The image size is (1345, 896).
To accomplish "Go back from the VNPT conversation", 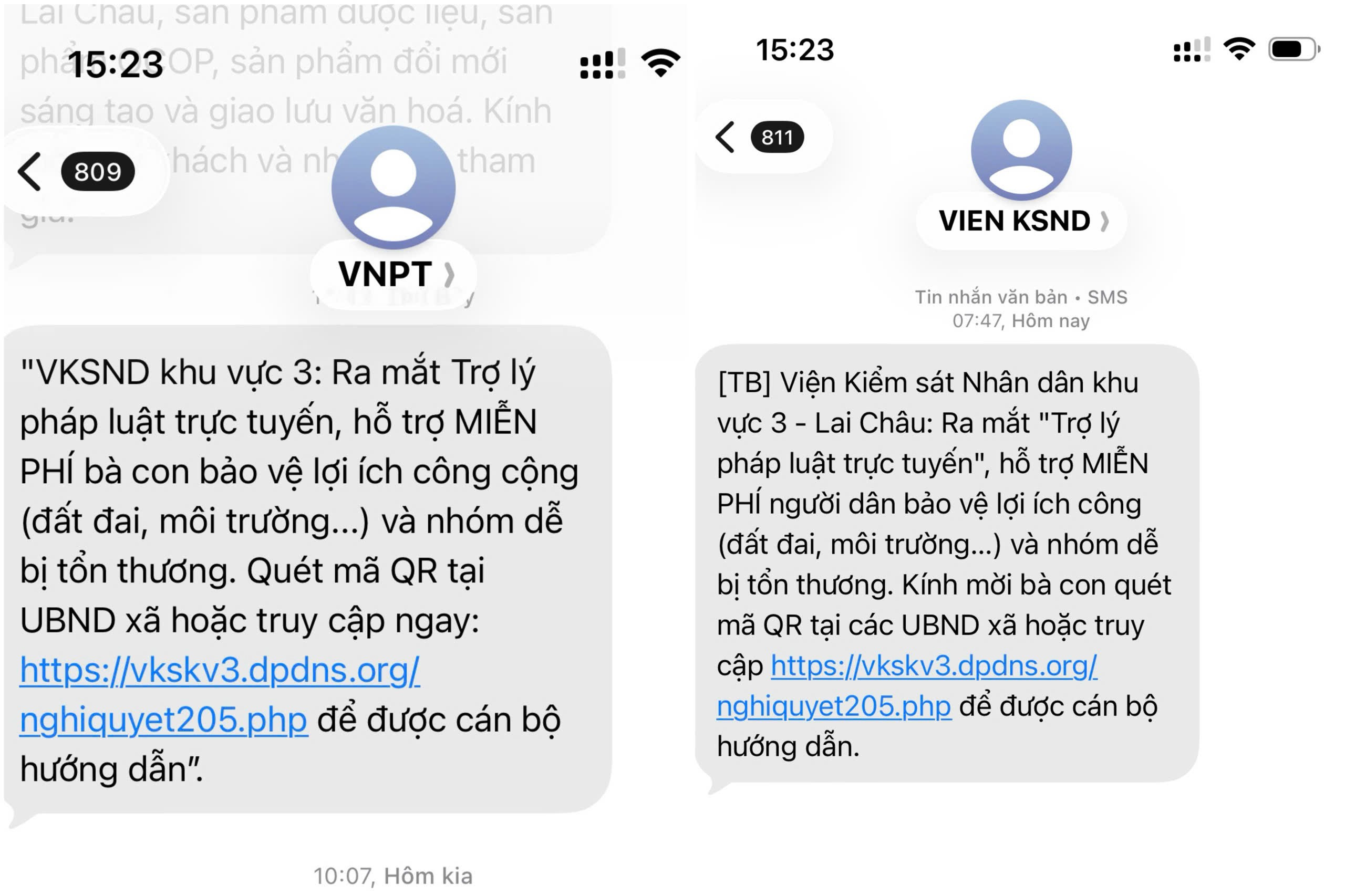I will coord(77,171).
